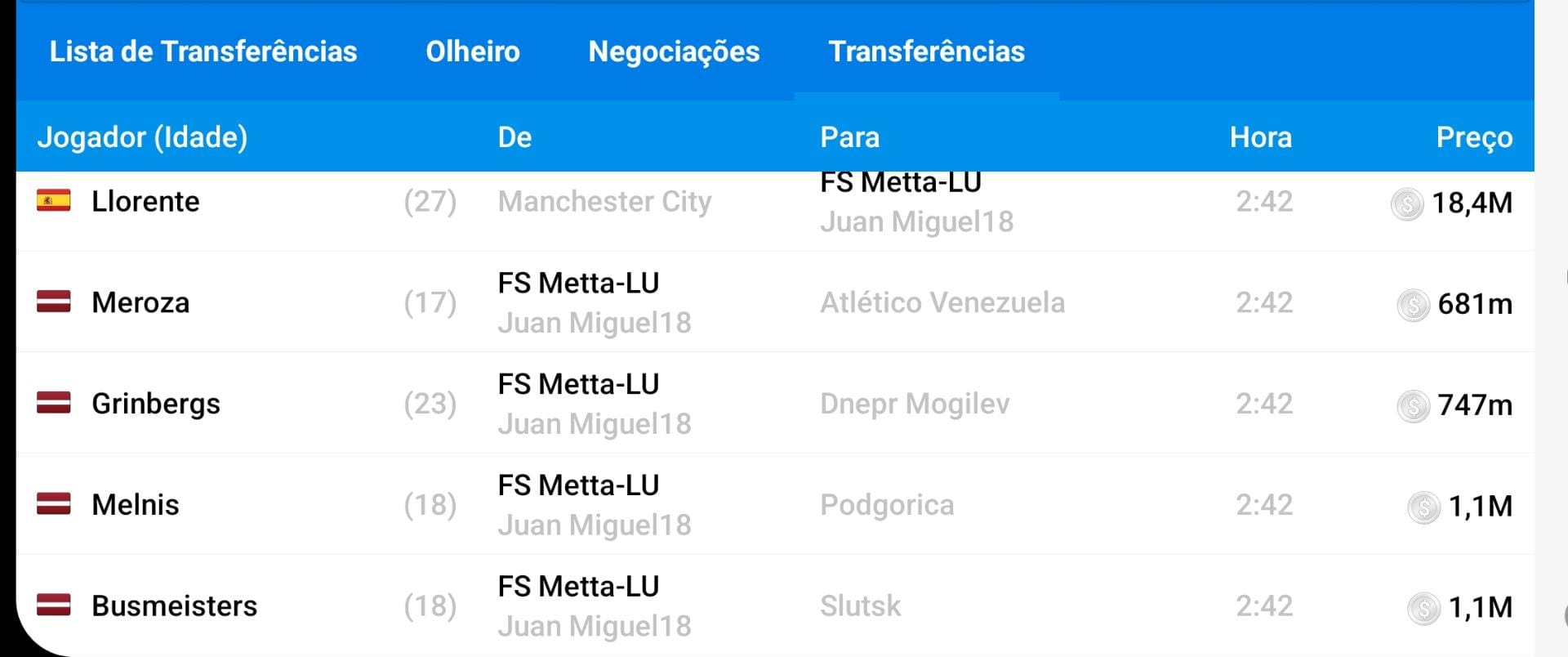Go to the Negociações tab
This screenshot has height=657, width=1568.
pyautogui.click(x=674, y=51)
